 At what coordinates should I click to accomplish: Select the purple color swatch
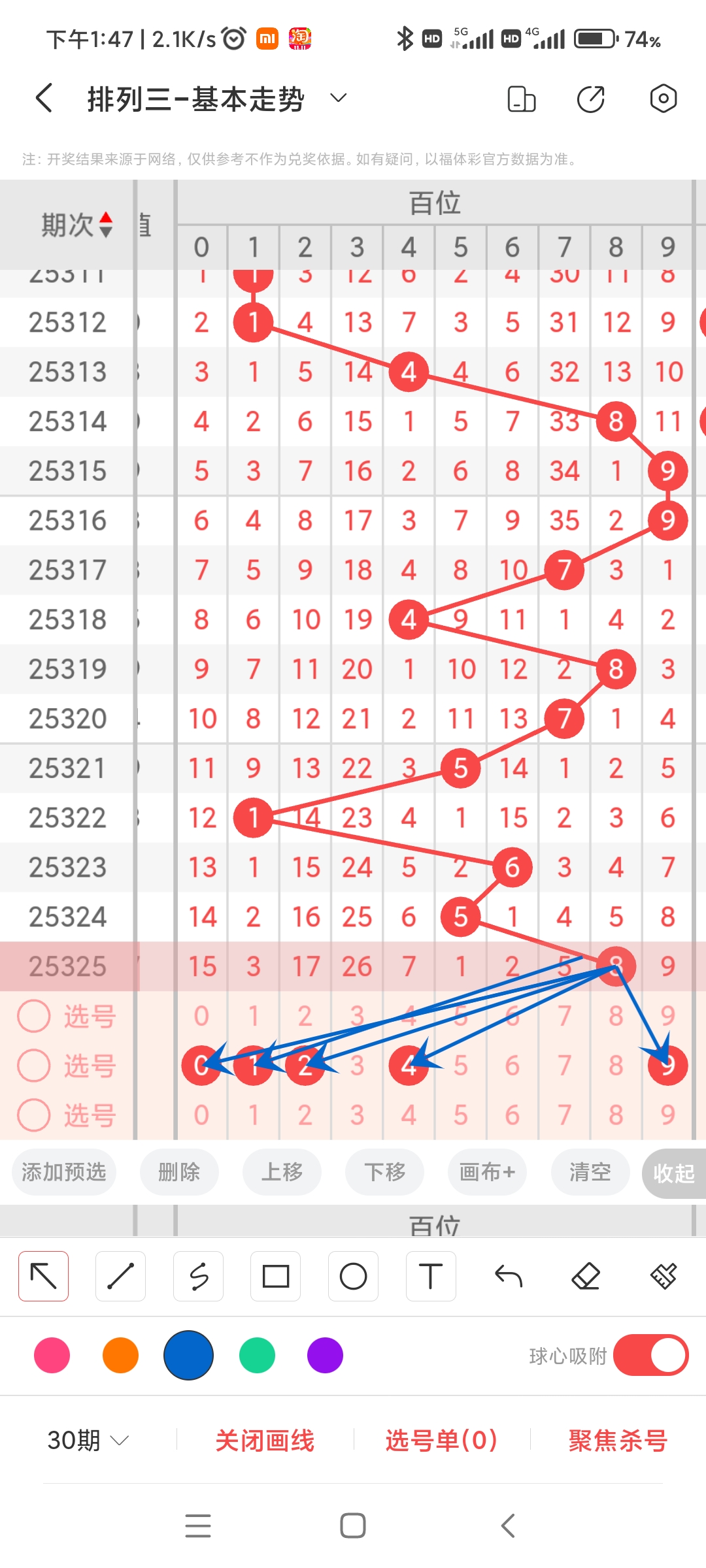[325, 1356]
